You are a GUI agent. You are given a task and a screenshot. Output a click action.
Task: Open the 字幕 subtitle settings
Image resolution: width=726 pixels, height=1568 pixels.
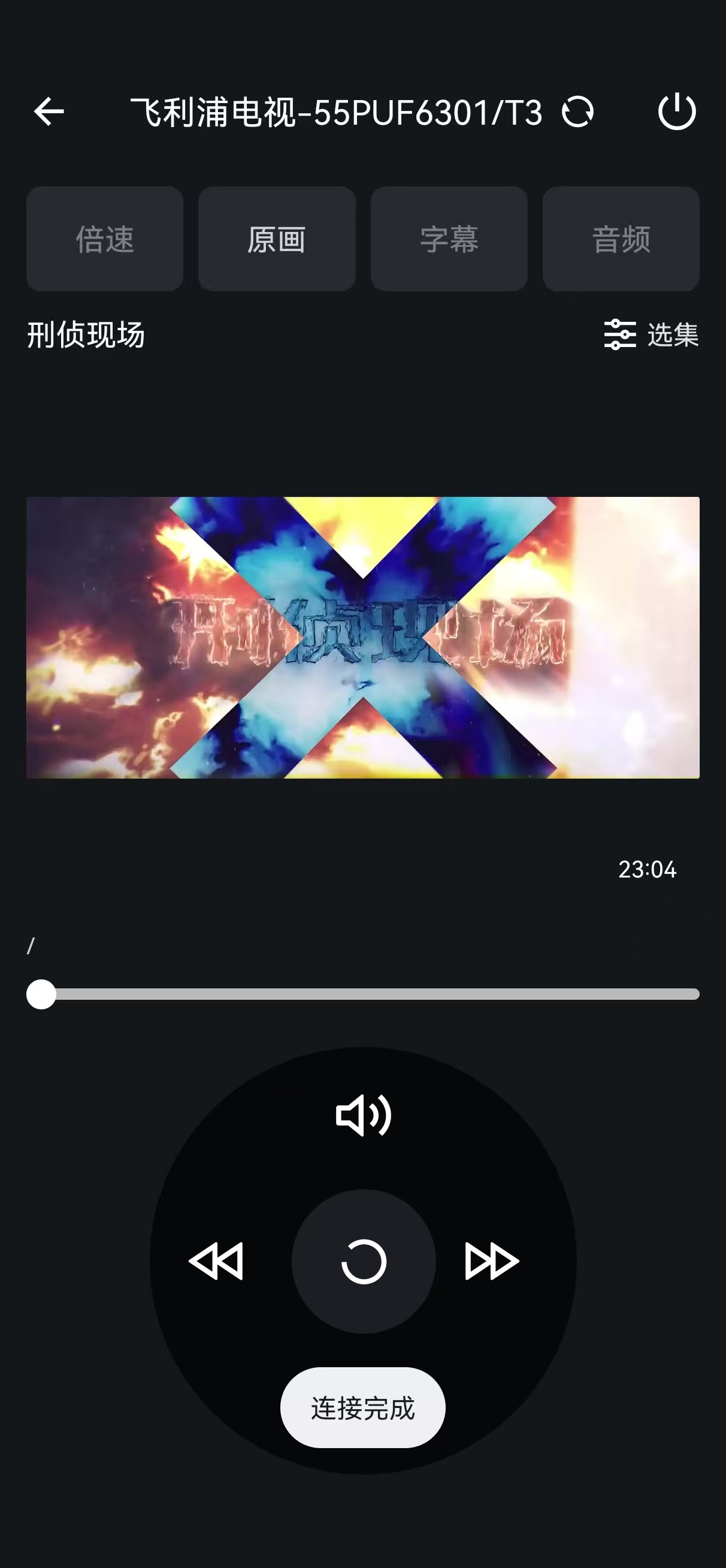(449, 239)
